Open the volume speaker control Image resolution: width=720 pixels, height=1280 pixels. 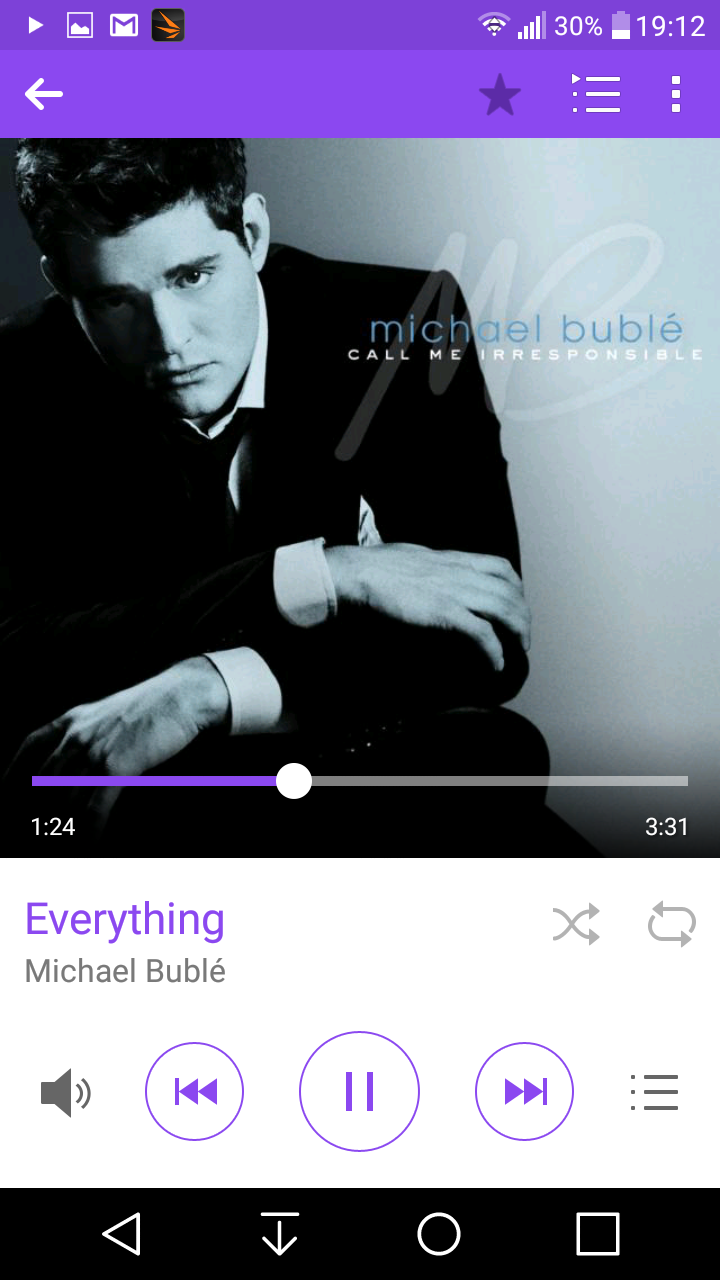tap(66, 1092)
